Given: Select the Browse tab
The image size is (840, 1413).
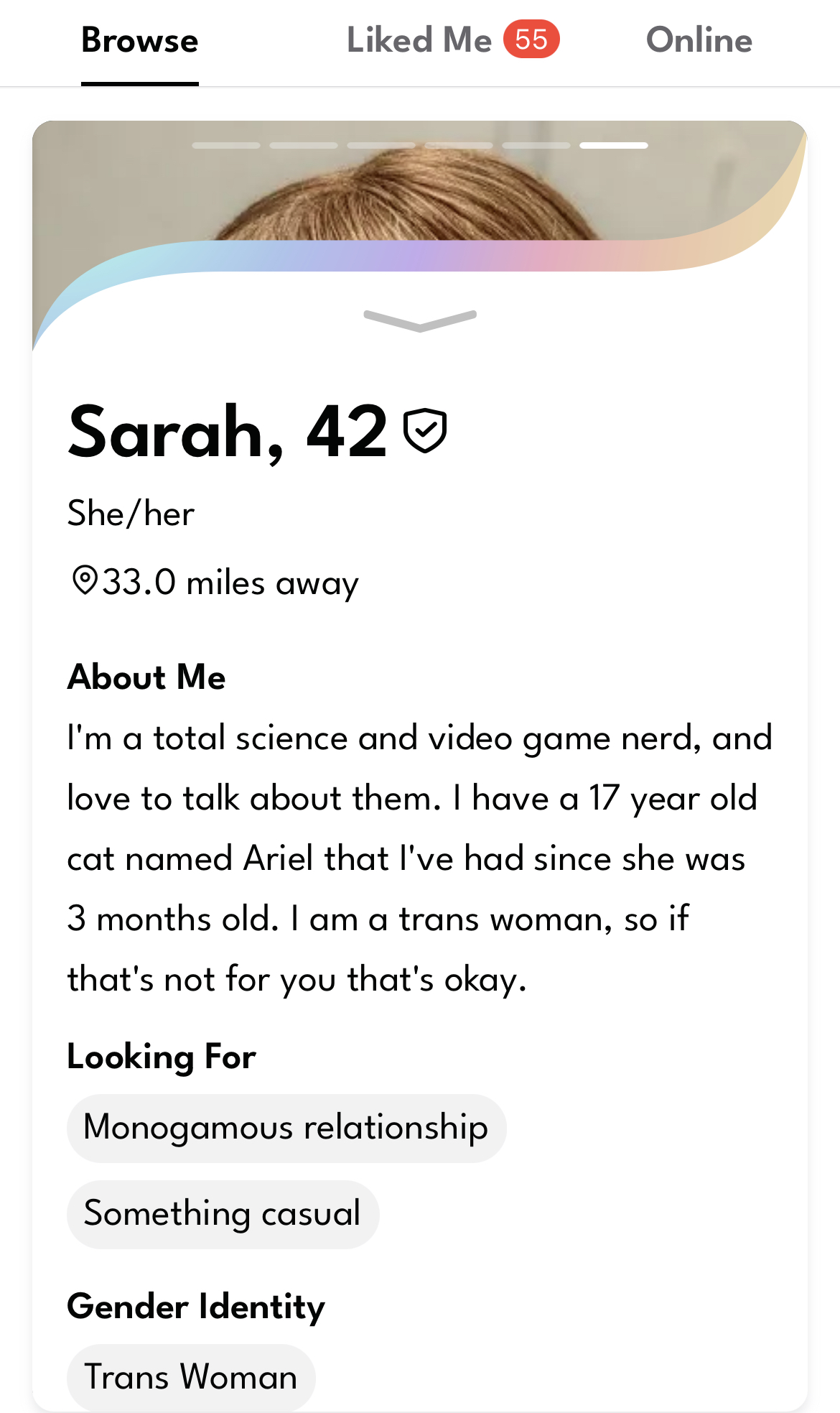Looking at the screenshot, I should tap(140, 40).
